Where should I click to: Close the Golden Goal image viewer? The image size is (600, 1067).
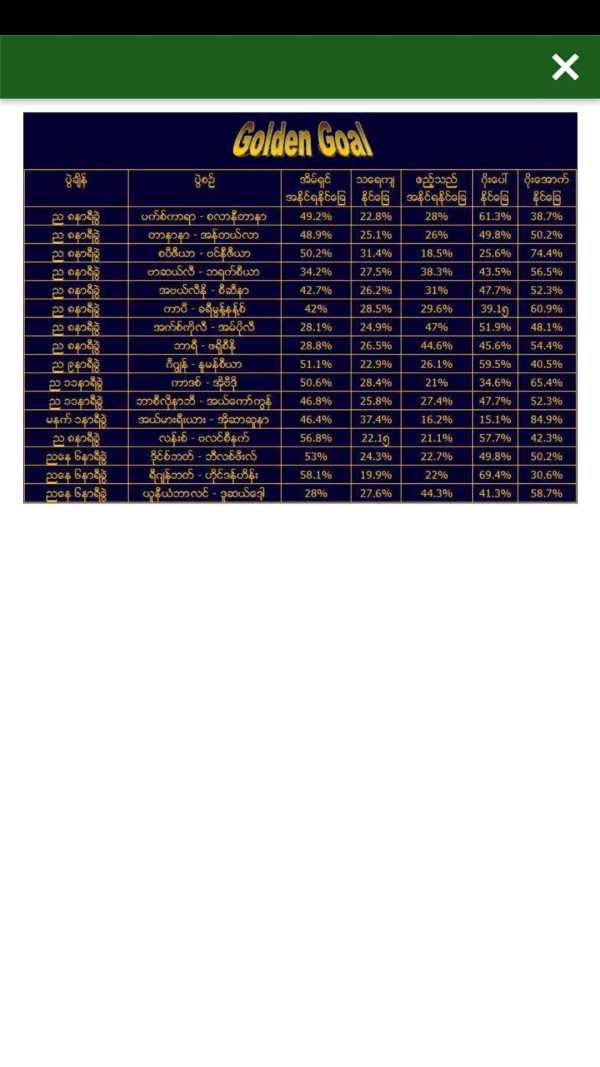click(565, 67)
